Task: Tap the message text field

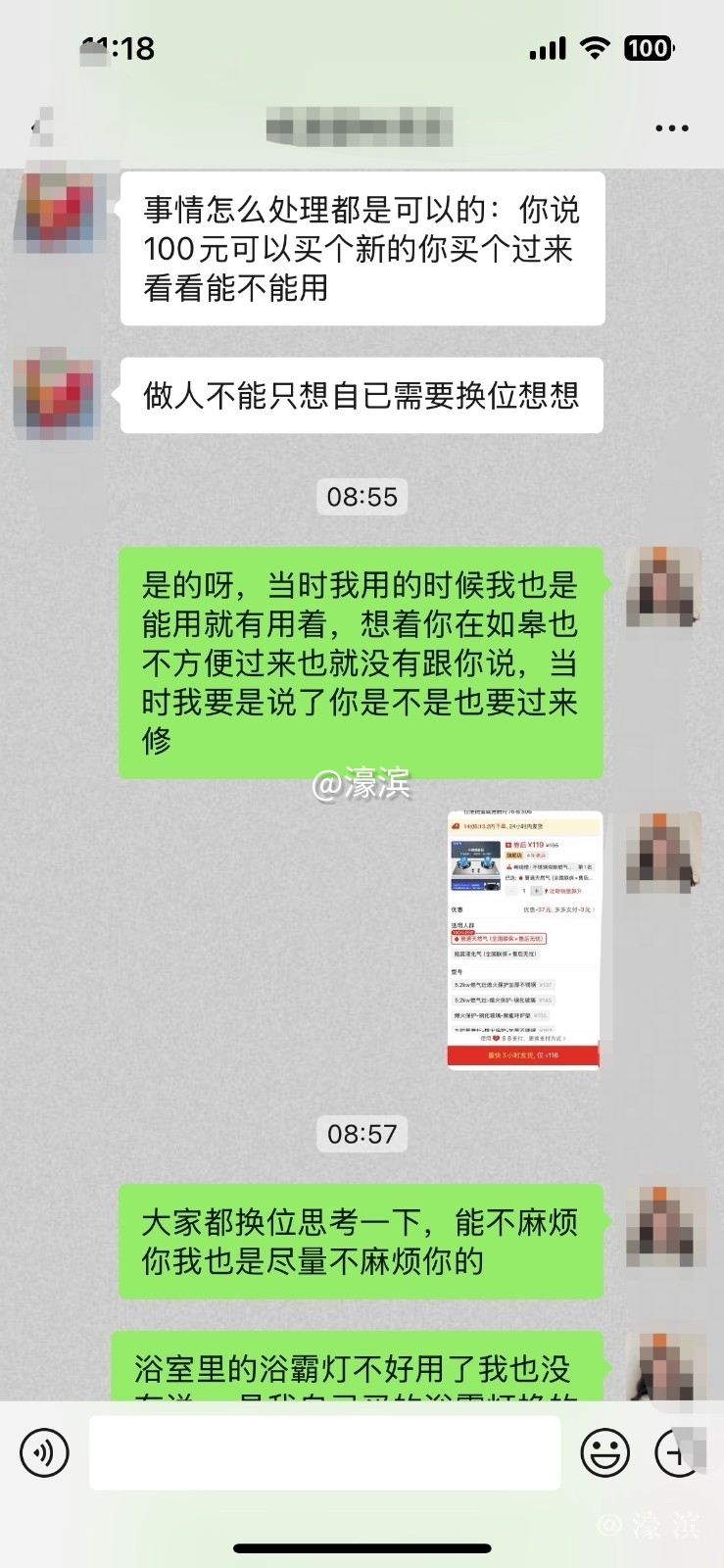Action: click(x=324, y=1452)
